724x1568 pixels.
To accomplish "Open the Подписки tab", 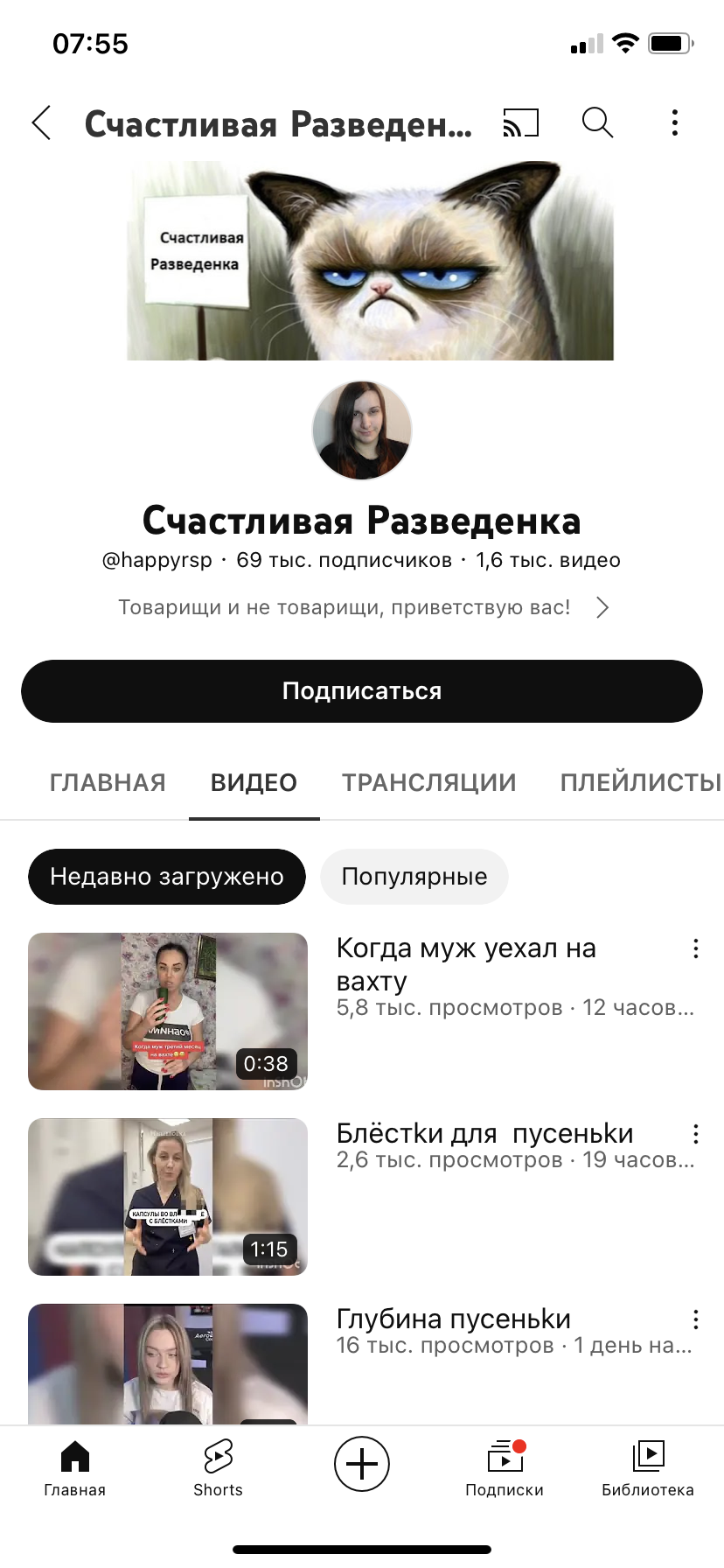I will click(505, 1468).
